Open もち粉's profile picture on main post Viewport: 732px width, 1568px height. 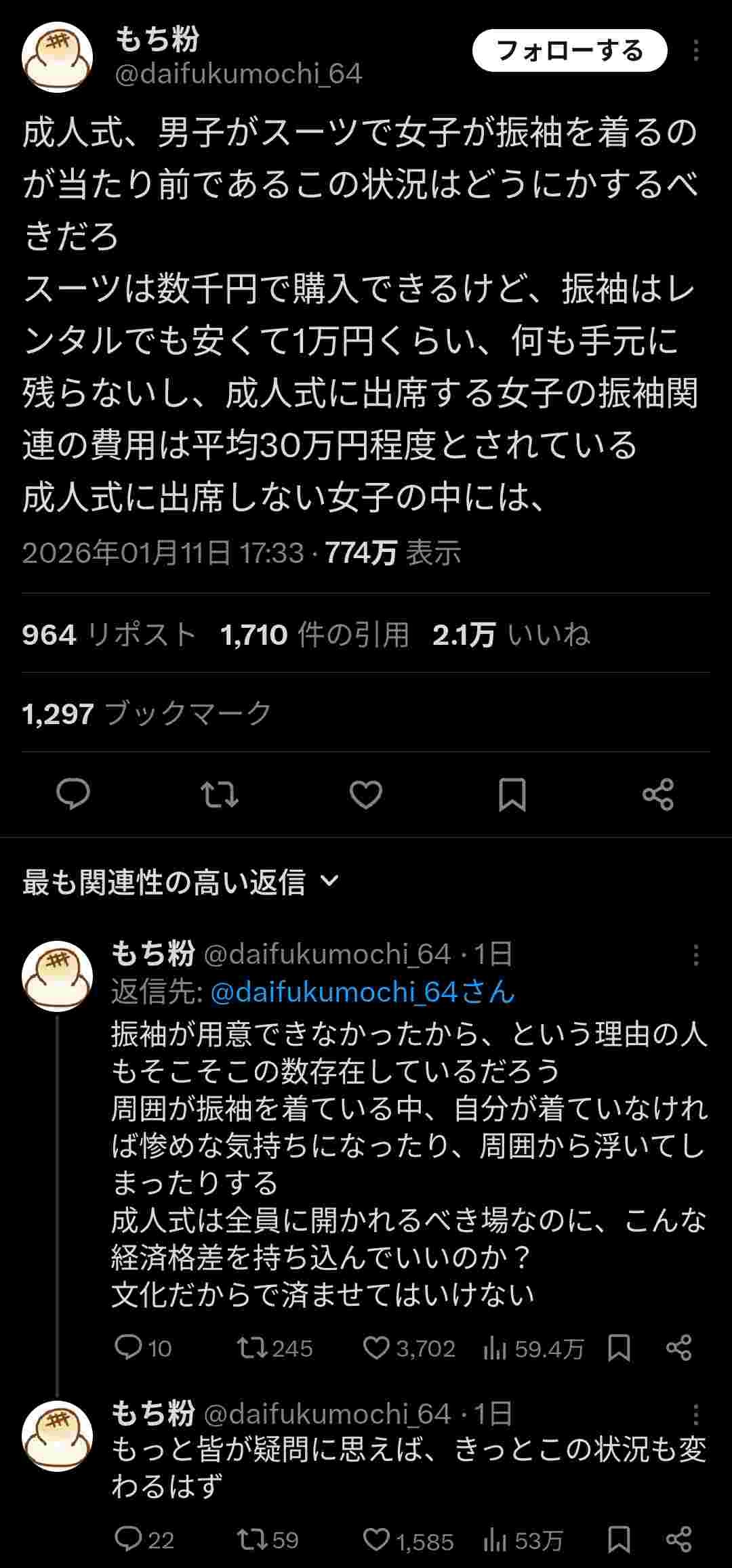58,56
